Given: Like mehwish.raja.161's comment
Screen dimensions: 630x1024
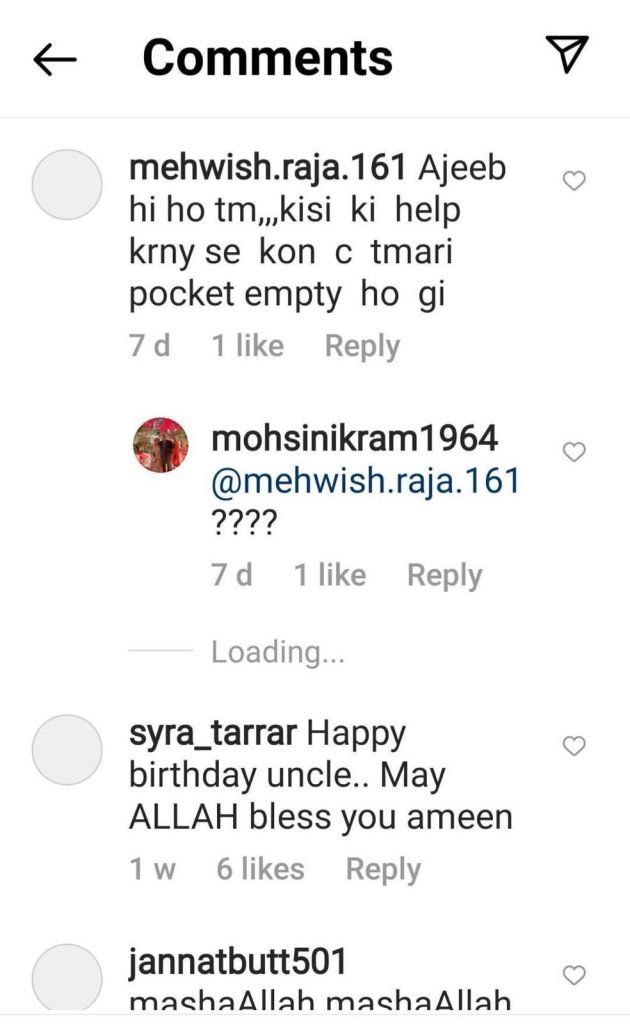Looking at the screenshot, I should pos(574,181).
